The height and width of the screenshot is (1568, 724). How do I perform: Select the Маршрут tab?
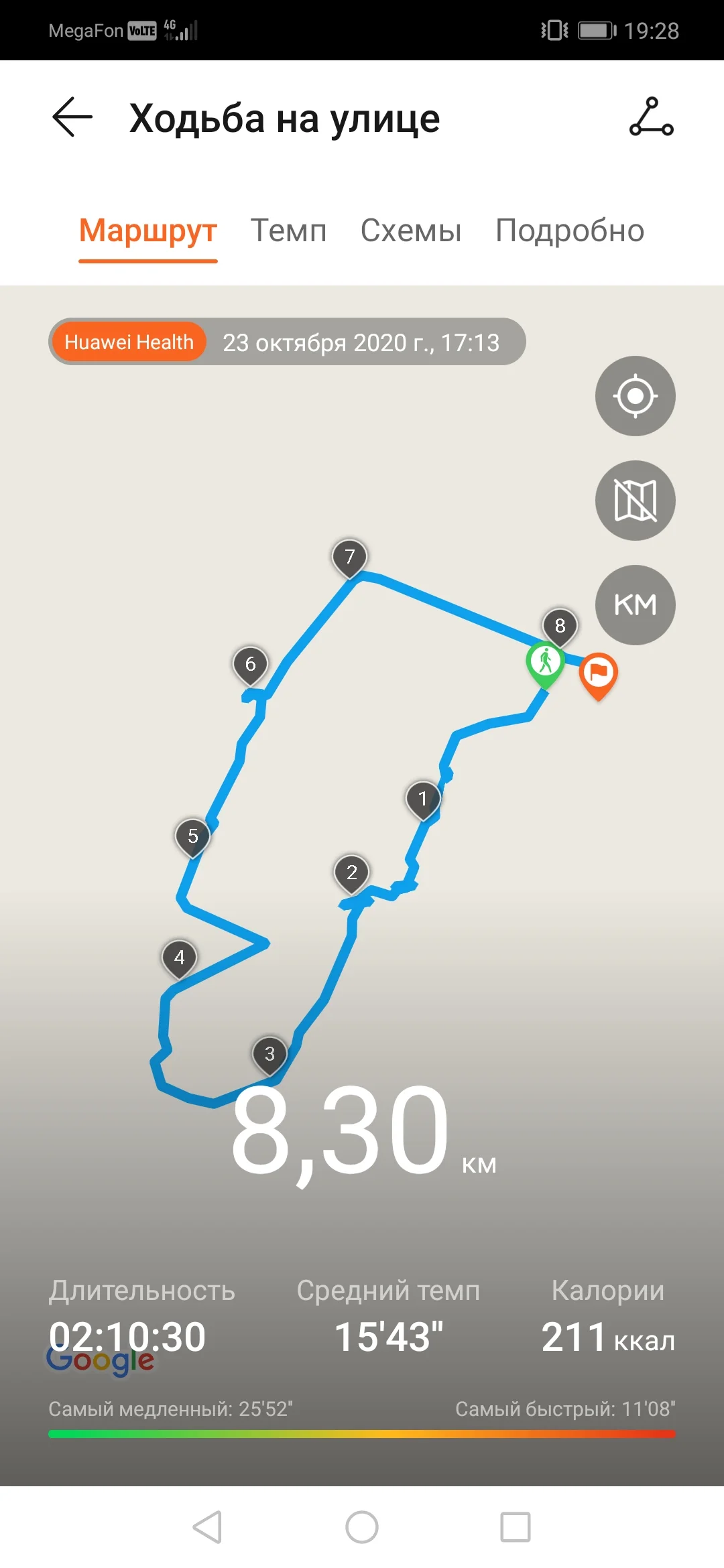[x=148, y=231]
